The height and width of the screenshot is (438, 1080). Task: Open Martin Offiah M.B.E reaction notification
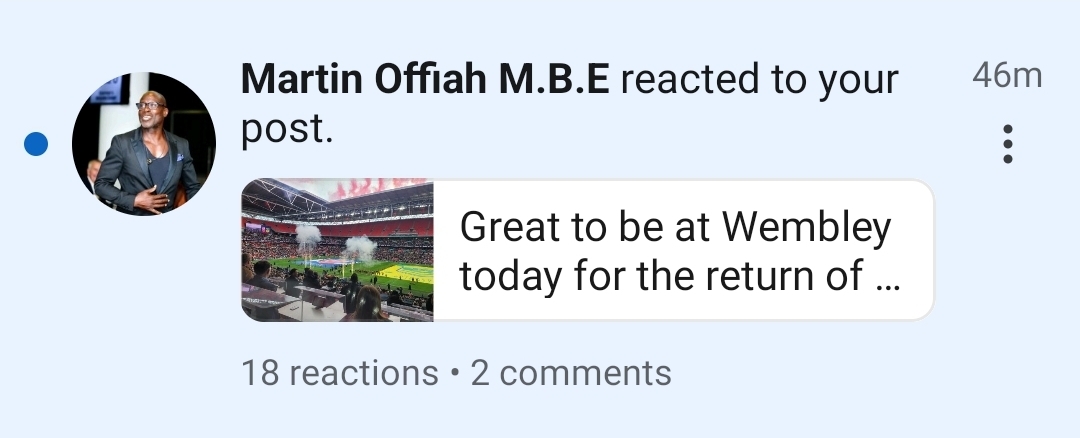570,104
